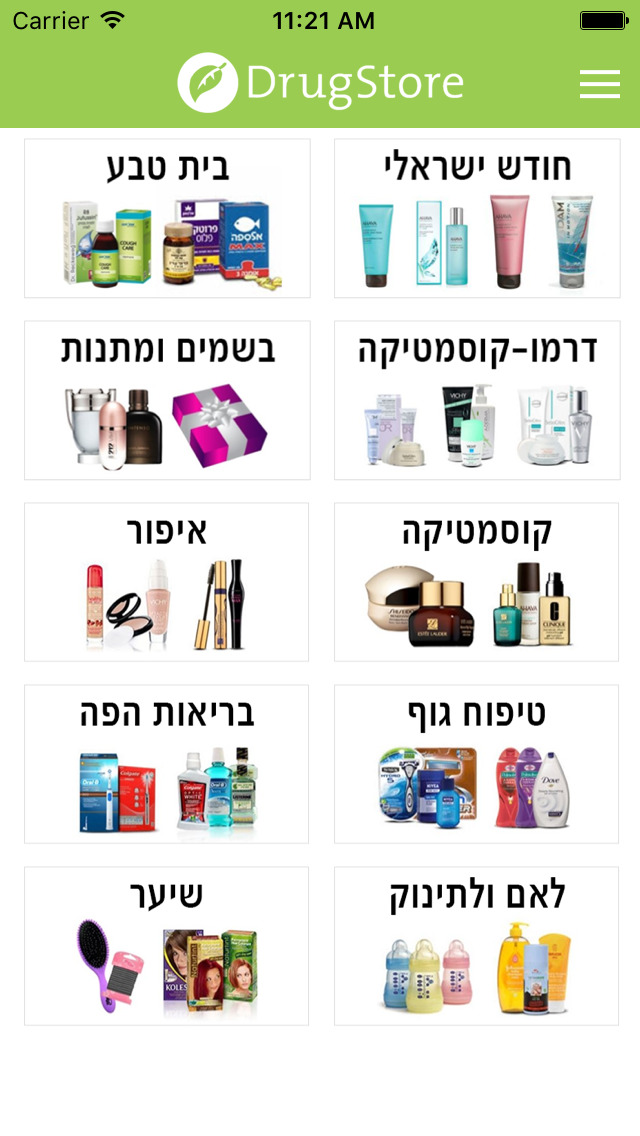Viewport: 640px width, 1136px height.
Task: View the קוסמטיקה category
Action: (x=477, y=582)
